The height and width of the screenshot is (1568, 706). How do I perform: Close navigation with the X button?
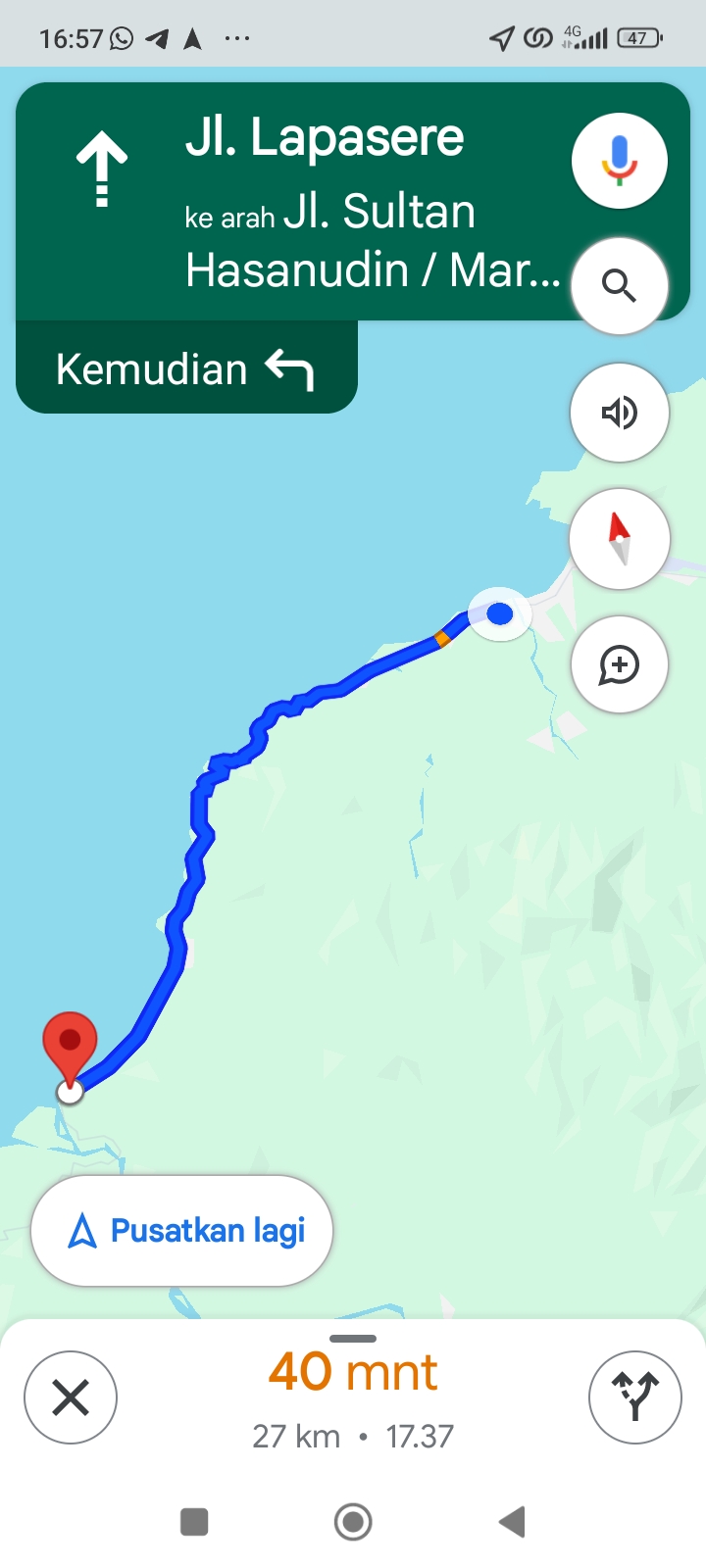[71, 1397]
